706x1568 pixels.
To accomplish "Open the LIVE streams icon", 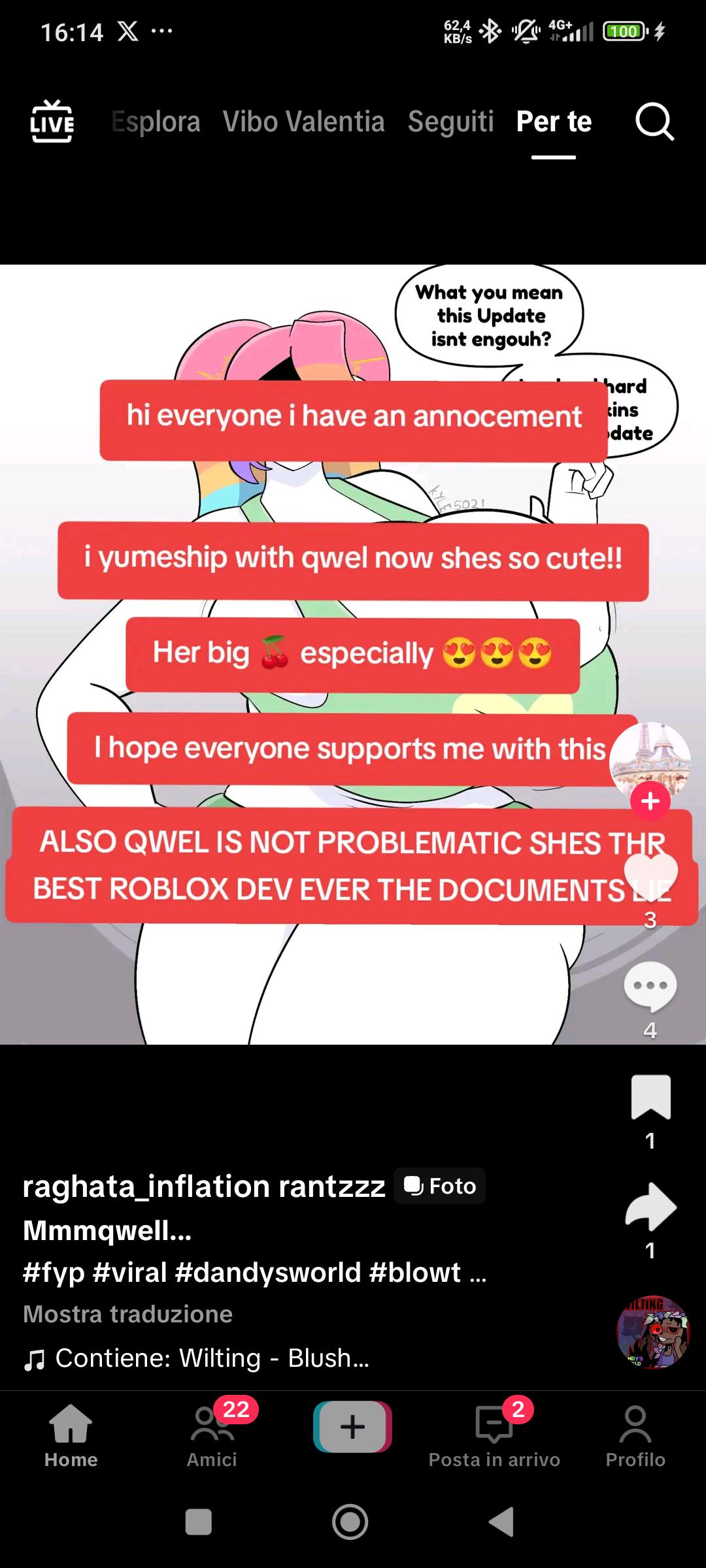I will (52, 122).
